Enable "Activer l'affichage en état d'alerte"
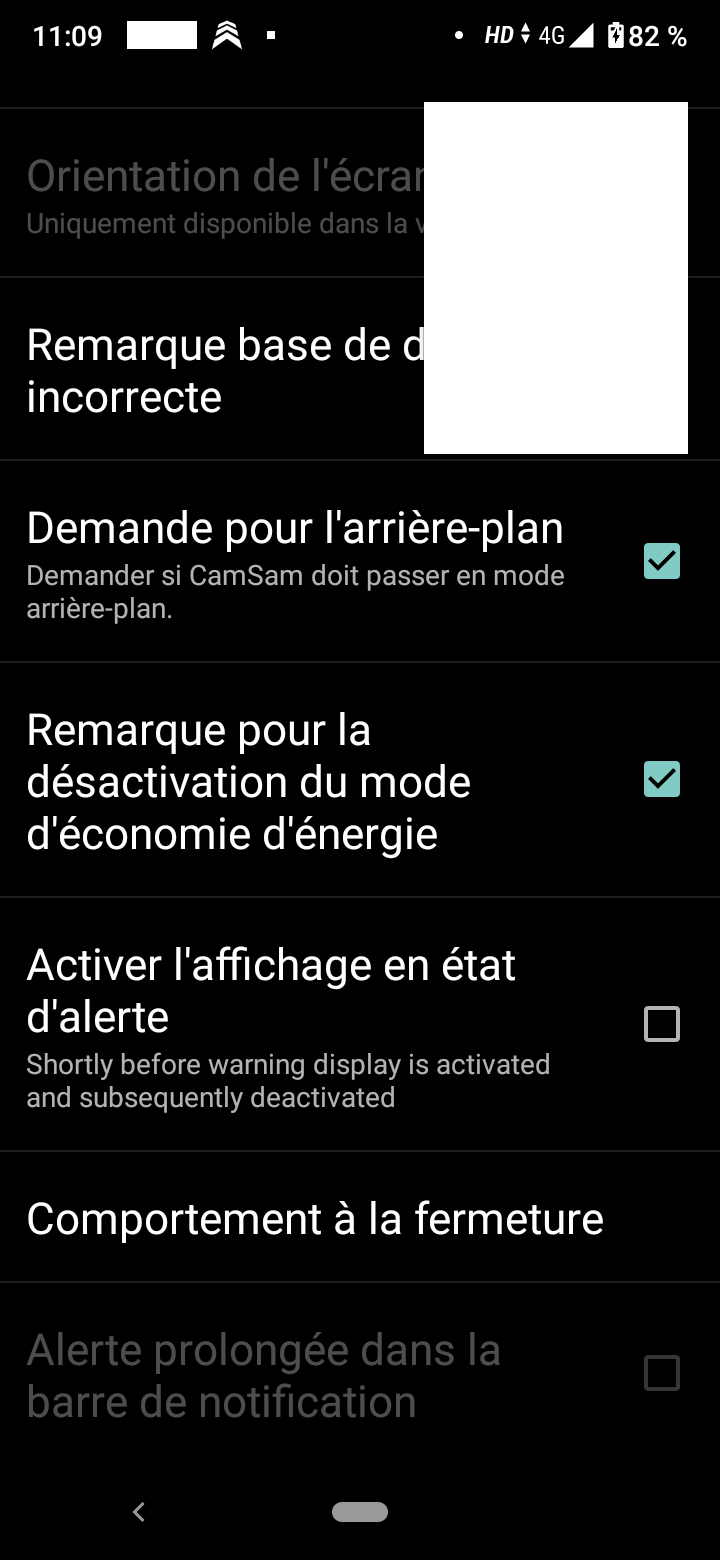This screenshot has width=720, height=1560. (661, 1024)
